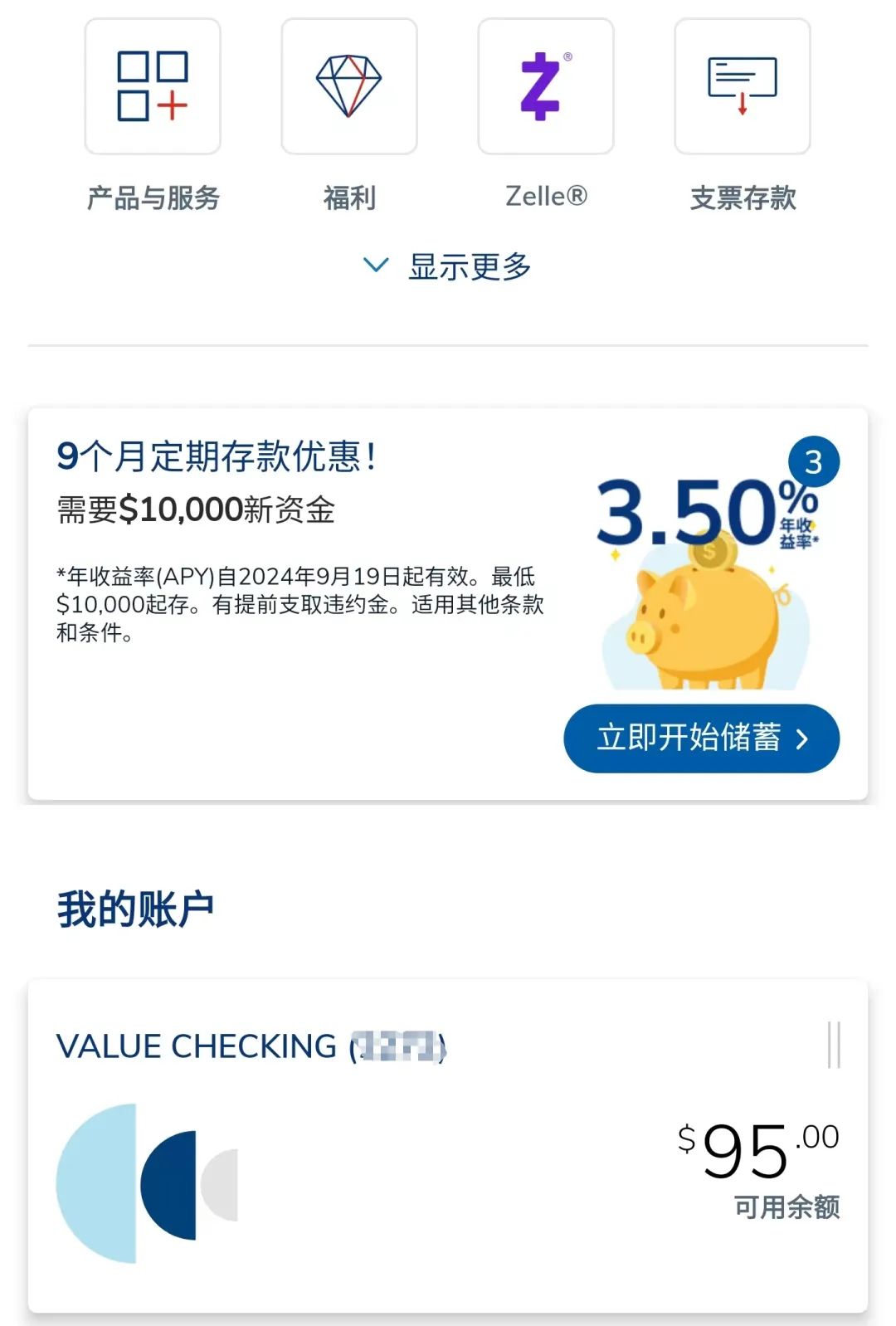
Task: Open 支票存款 check deposit
Action: (x=743, y=87)
